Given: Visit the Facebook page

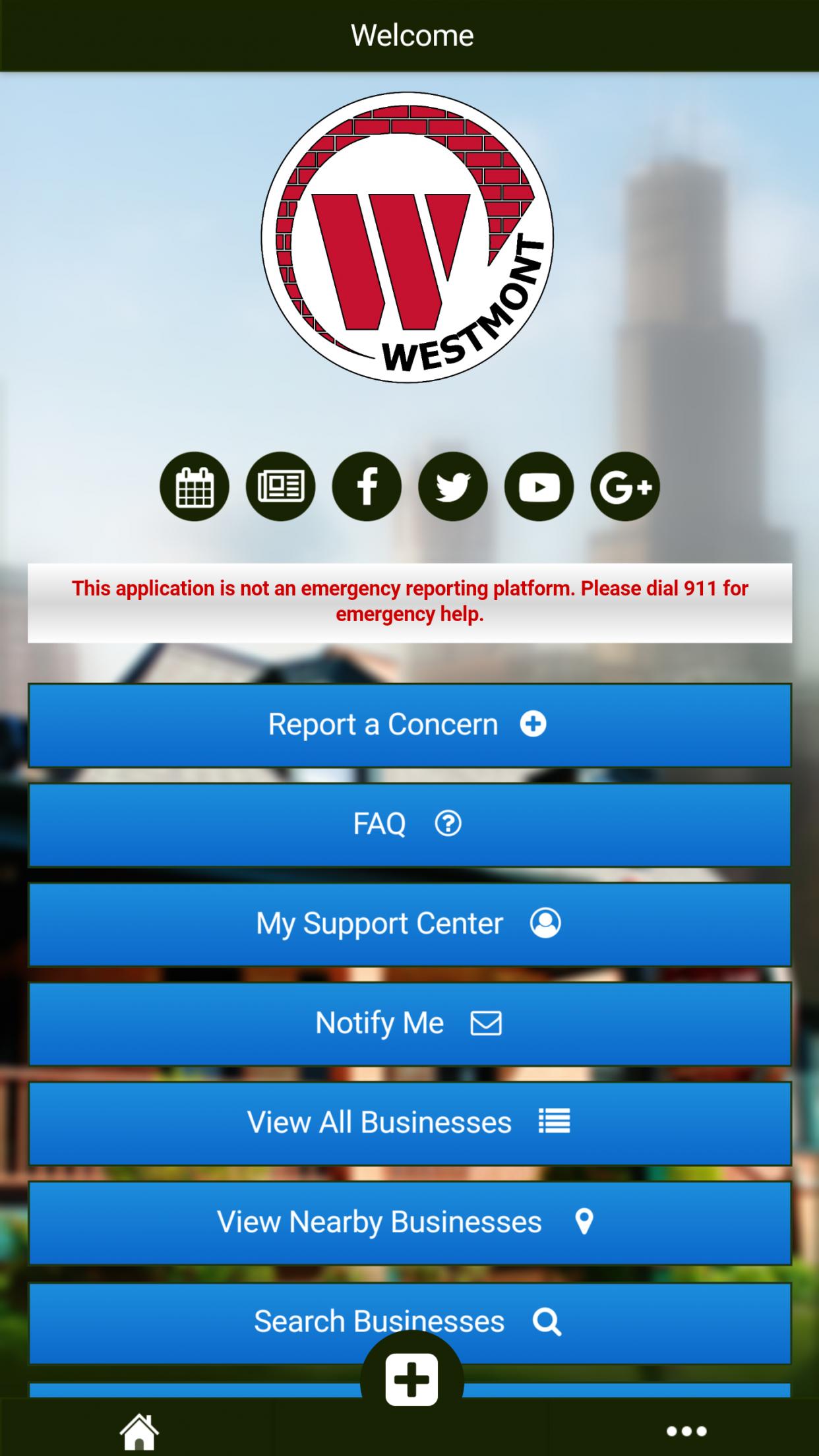Looking at the screenshot, I should pyautogui.click(x=367, y=487).
